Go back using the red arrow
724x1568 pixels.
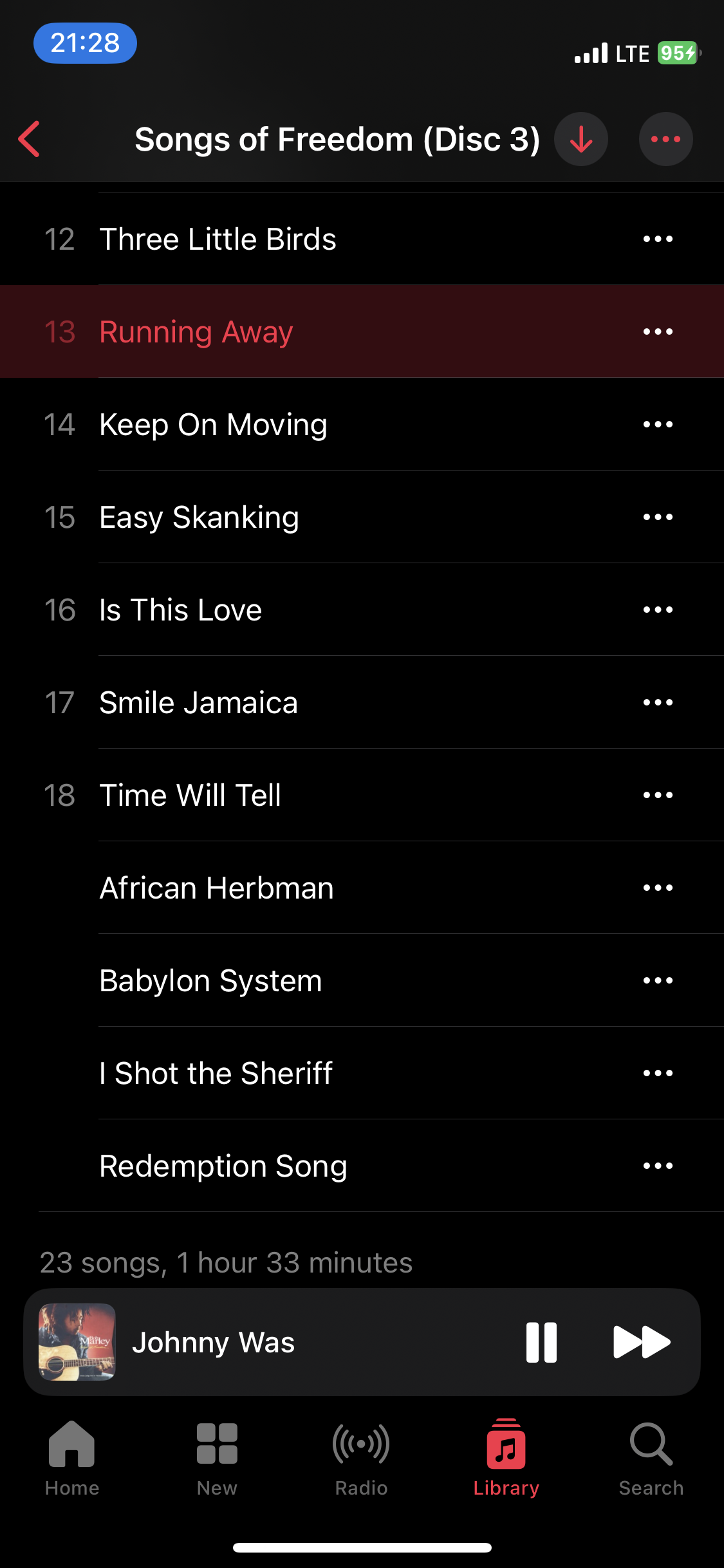(x=30, y=139)
